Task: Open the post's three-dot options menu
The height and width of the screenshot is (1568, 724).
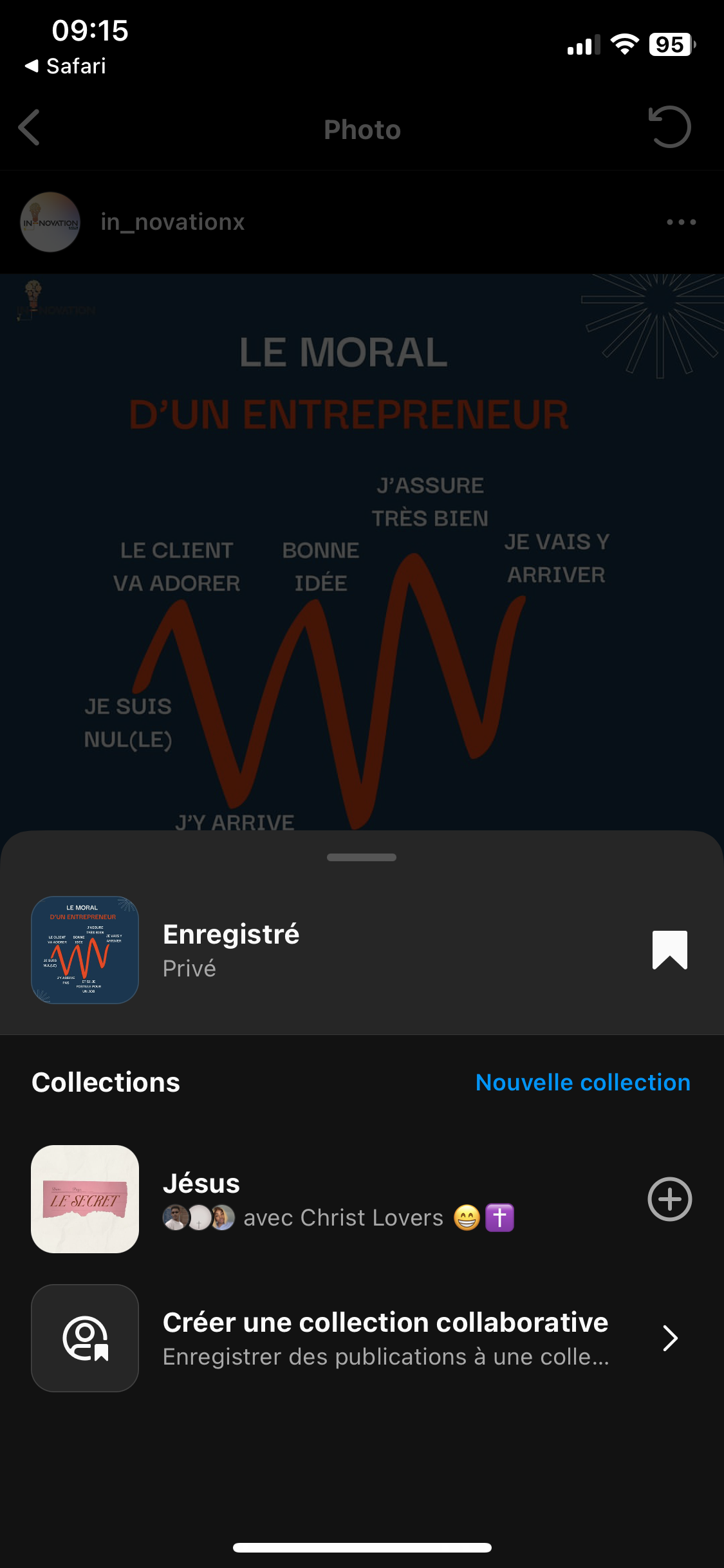Action: point(681,222)
